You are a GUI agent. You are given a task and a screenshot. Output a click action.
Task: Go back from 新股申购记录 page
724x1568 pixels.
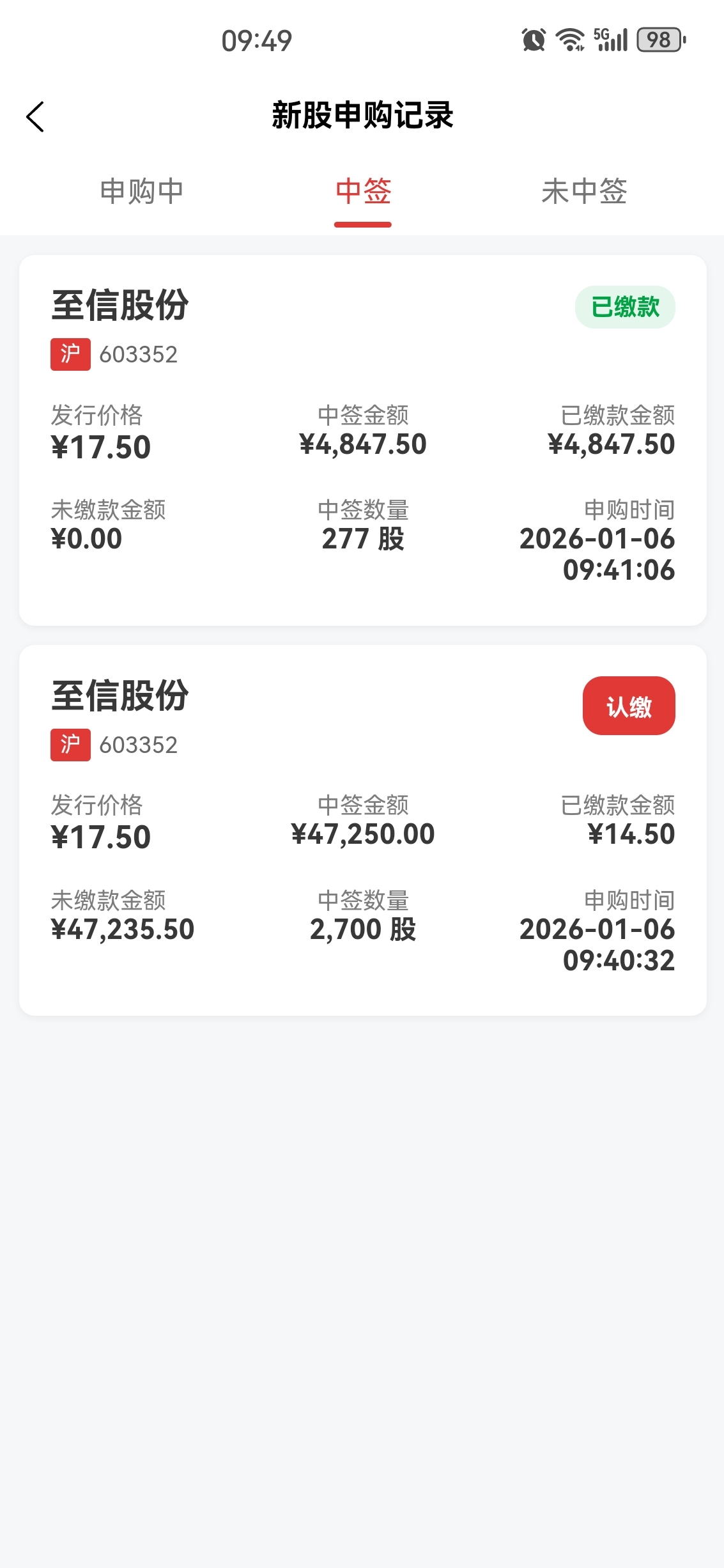[x=36, y=116]
